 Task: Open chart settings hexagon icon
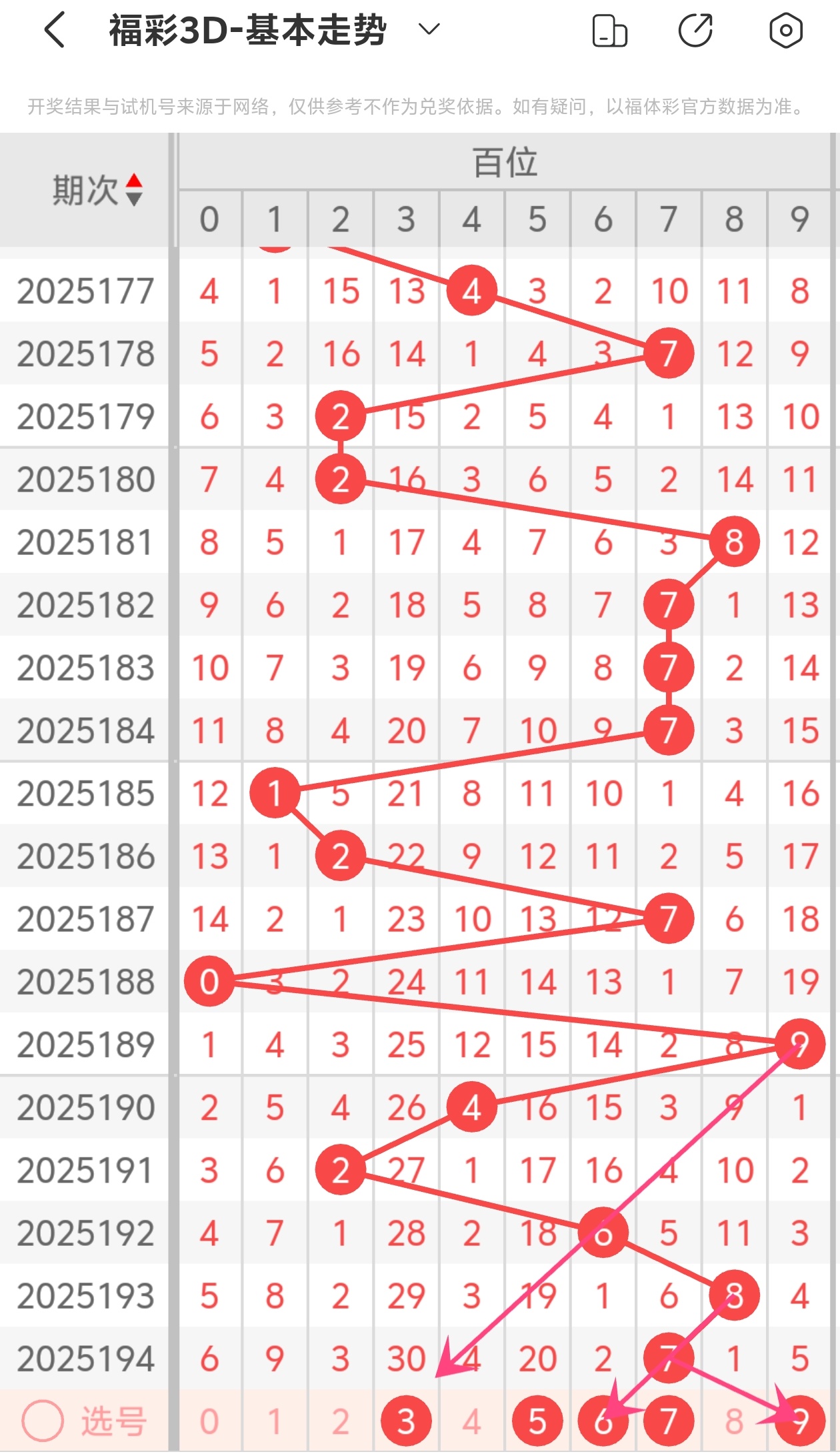(785, 31)
